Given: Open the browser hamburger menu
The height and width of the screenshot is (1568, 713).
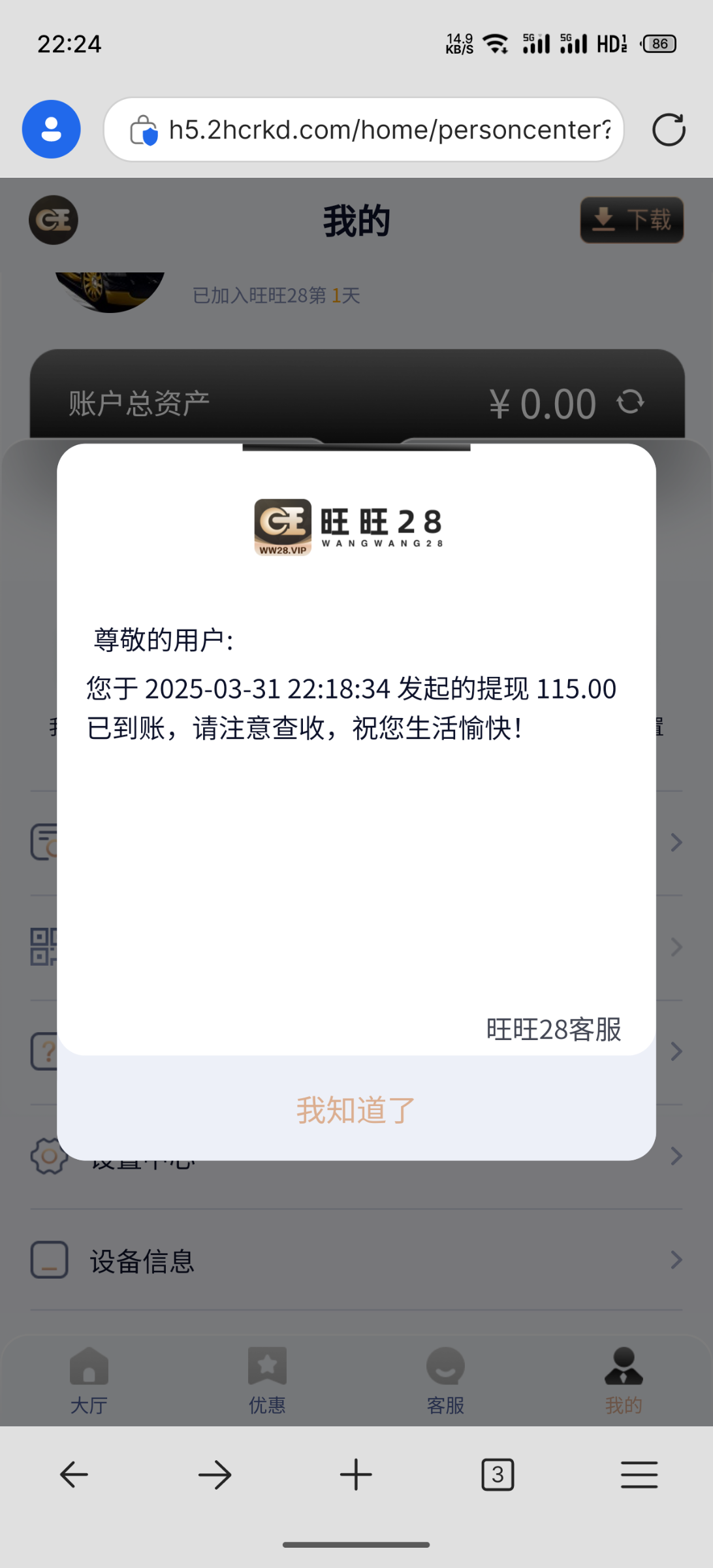Looking at the screenshot, I should point(639,1475).
